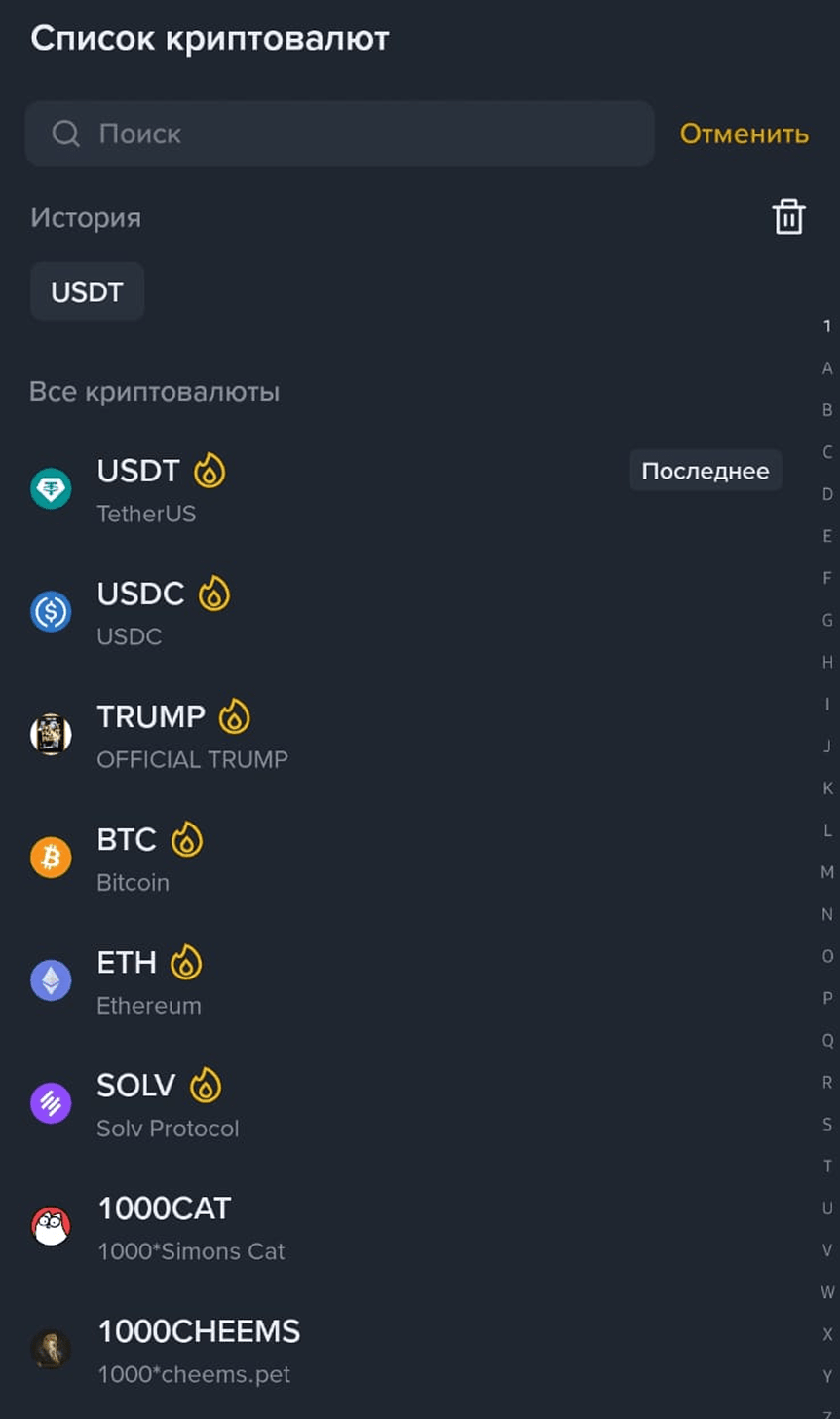Jump to letter B in the index

[827, 410]
